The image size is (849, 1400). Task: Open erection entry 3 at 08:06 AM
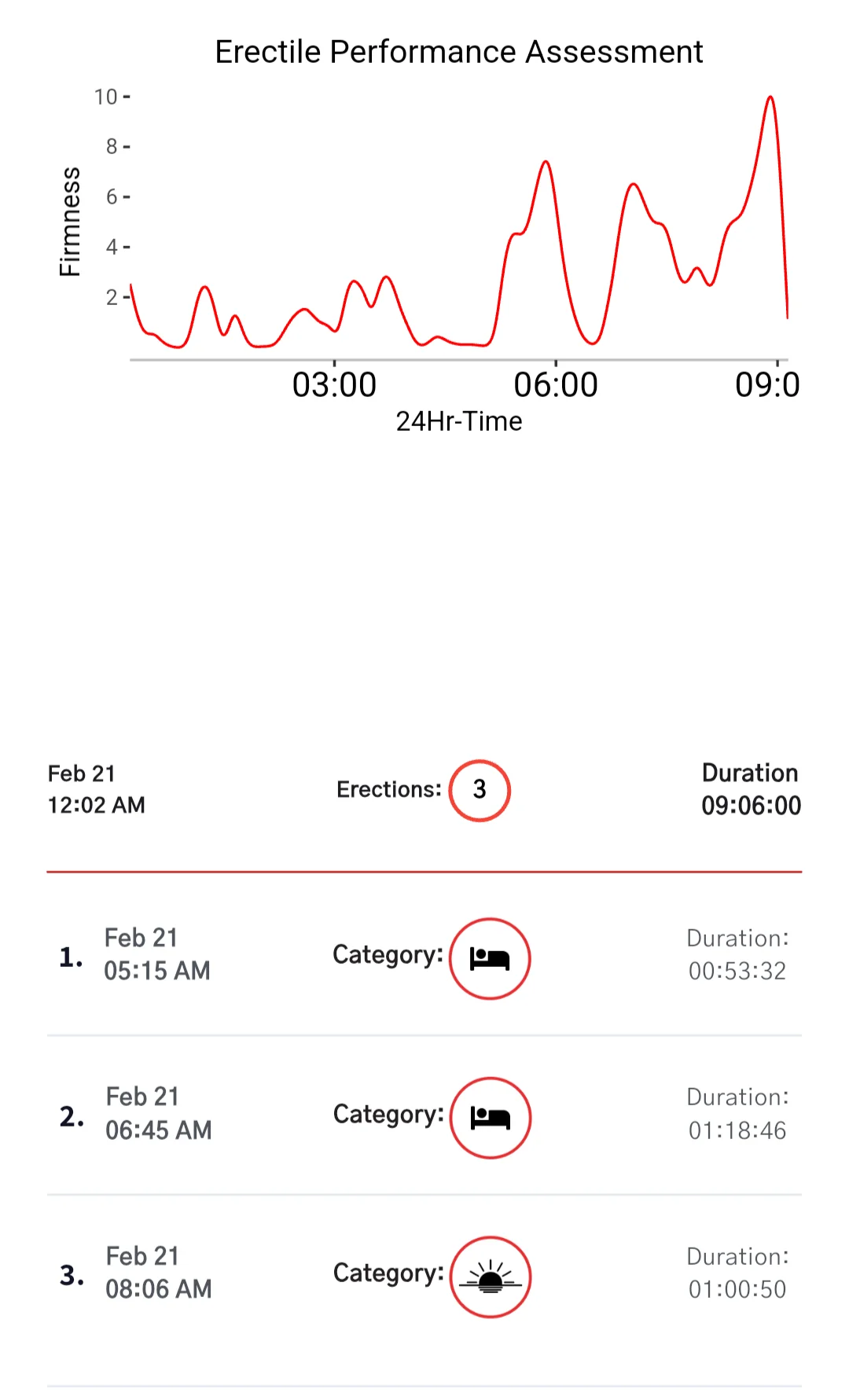[424, 1274]
